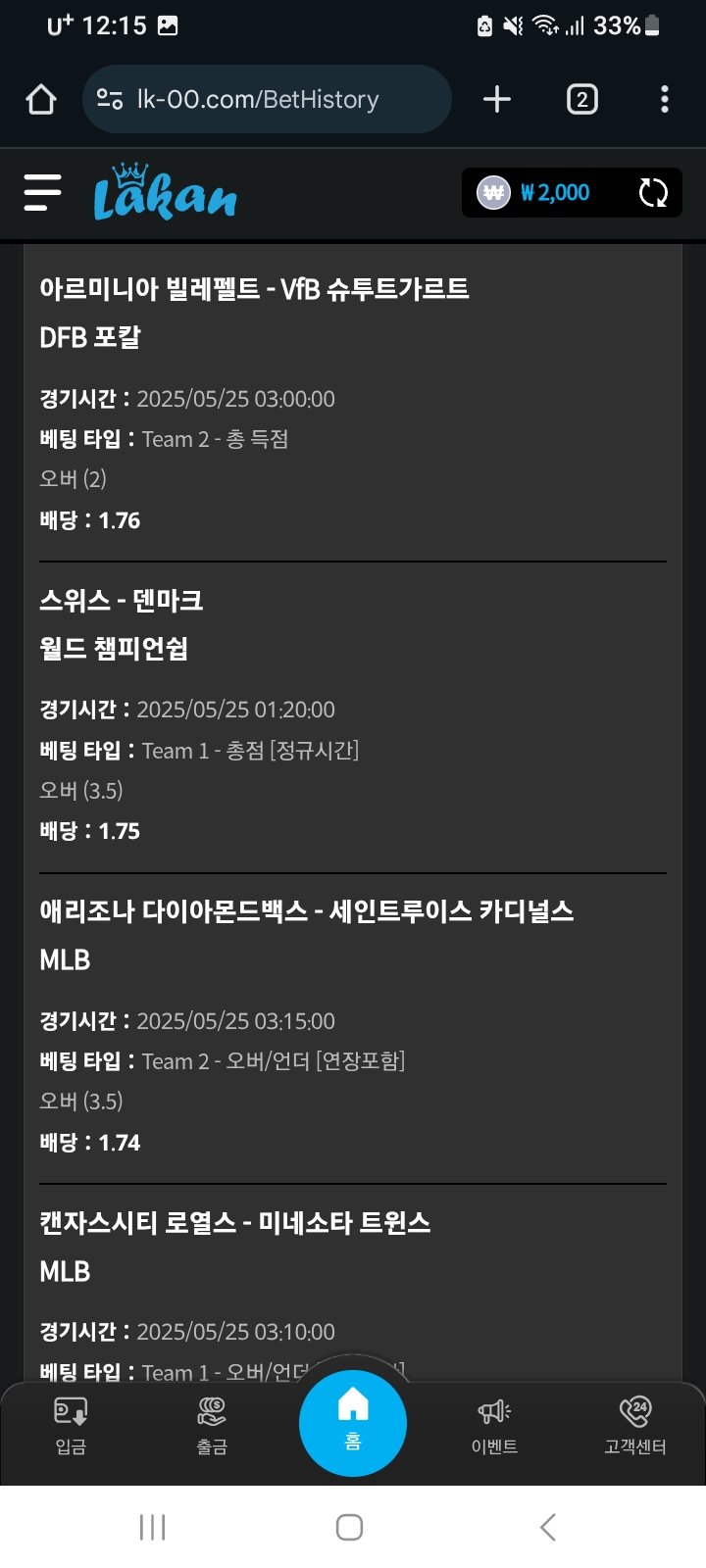Open the 이벤트 events section
This screenshot has height=1568, width=706.
point(494,1424)
